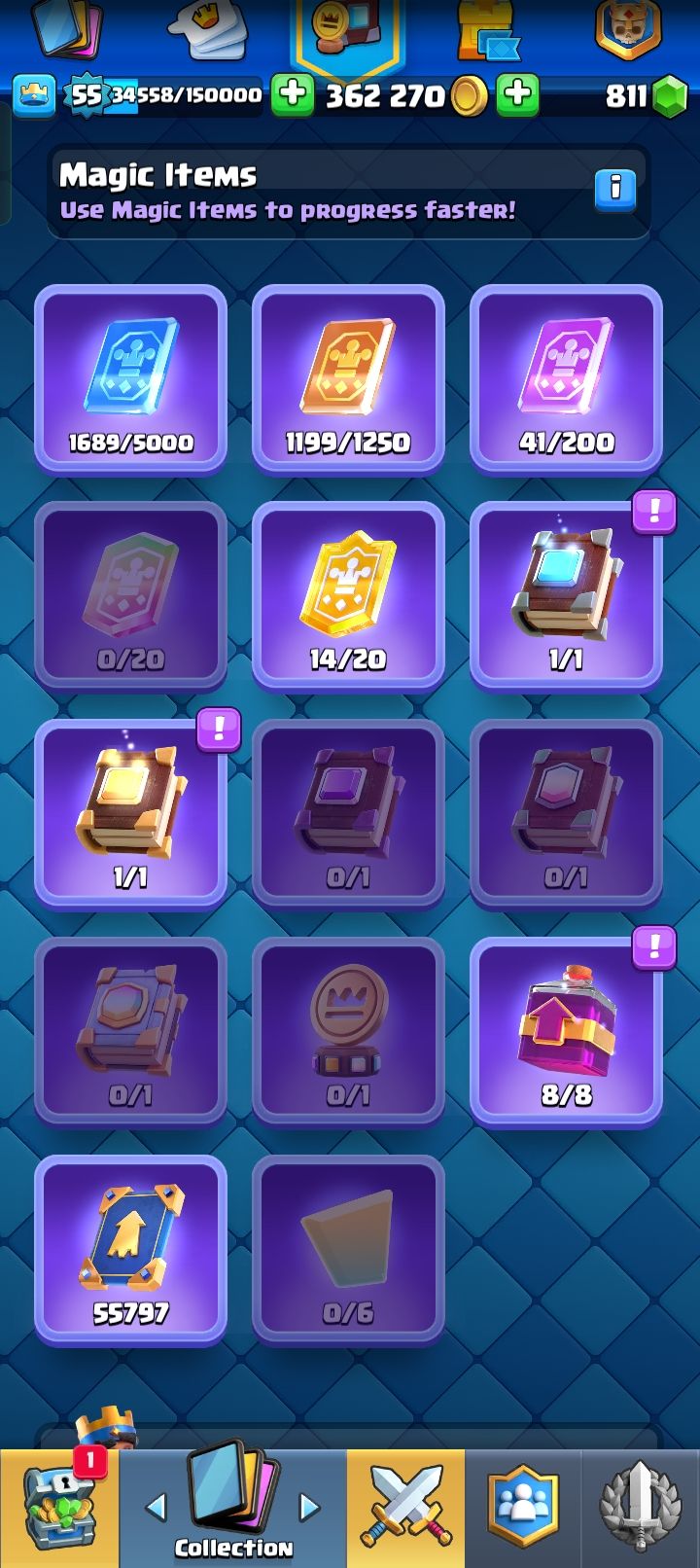Image resolution: width=700 pixels, height=1568 pixels.
Task: Open the purple epic wild card 41/200
Action: click(x=566, y=379)
